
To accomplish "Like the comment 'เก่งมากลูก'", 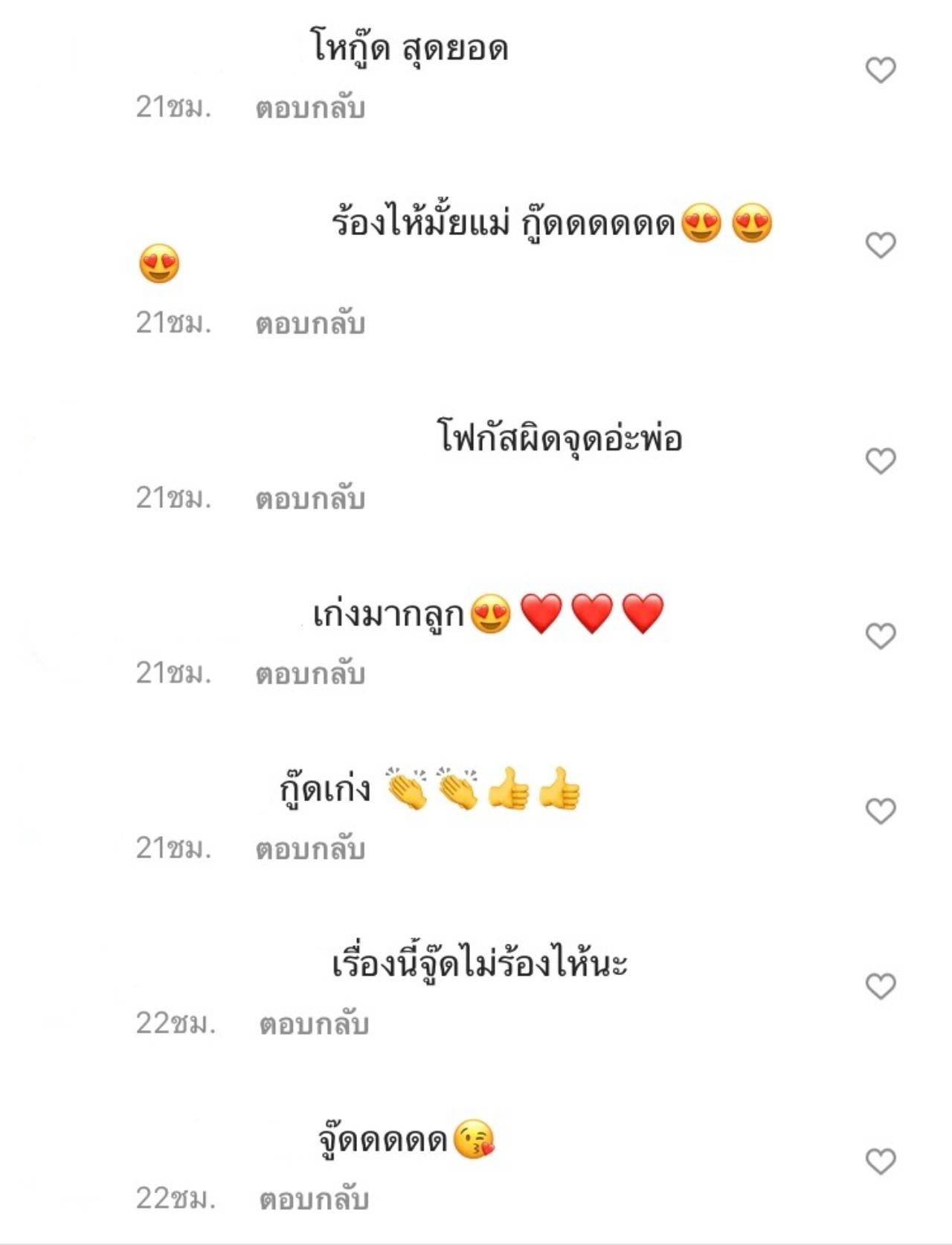I will click(x=881, y=636).
